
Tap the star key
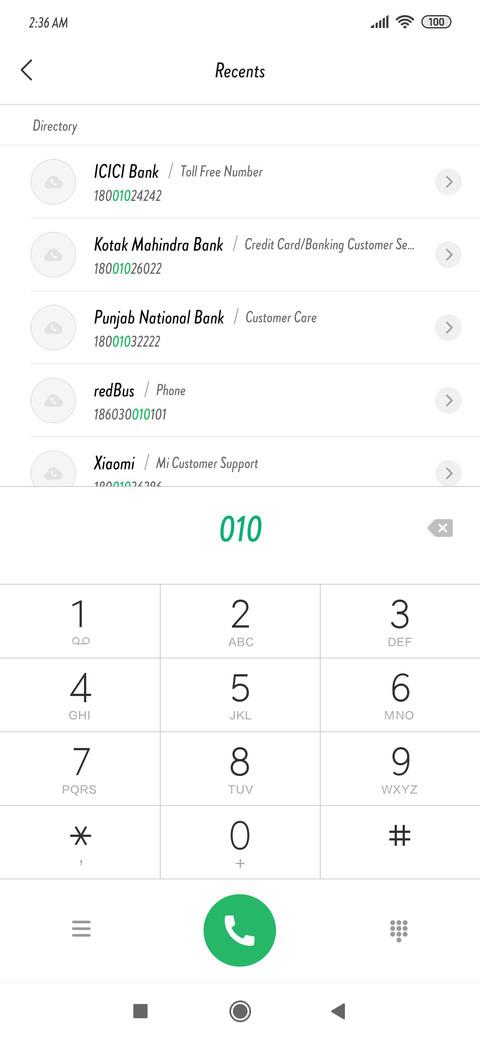point(80,842)
